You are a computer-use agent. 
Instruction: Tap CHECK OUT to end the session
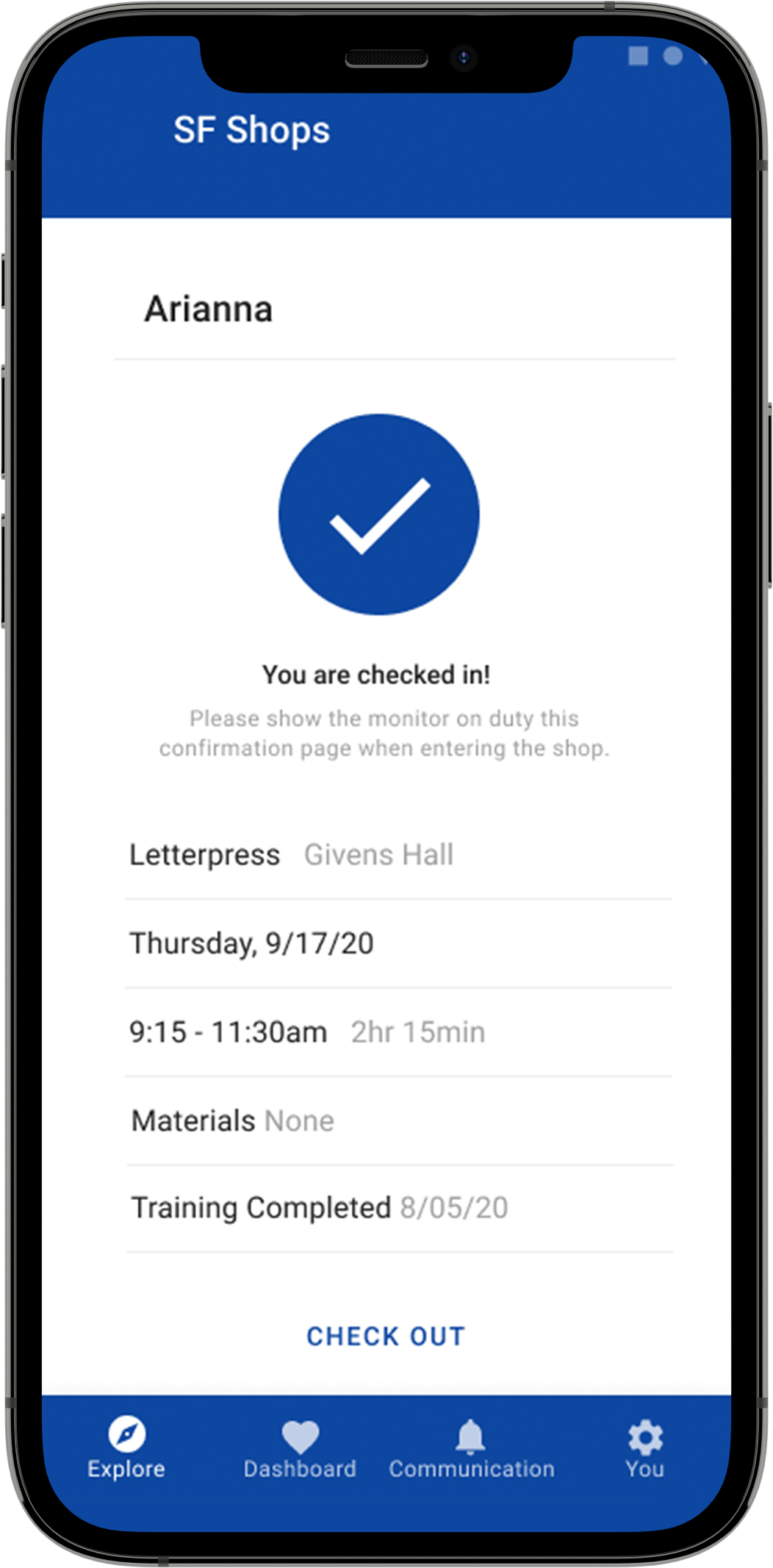pos(386,1337)
